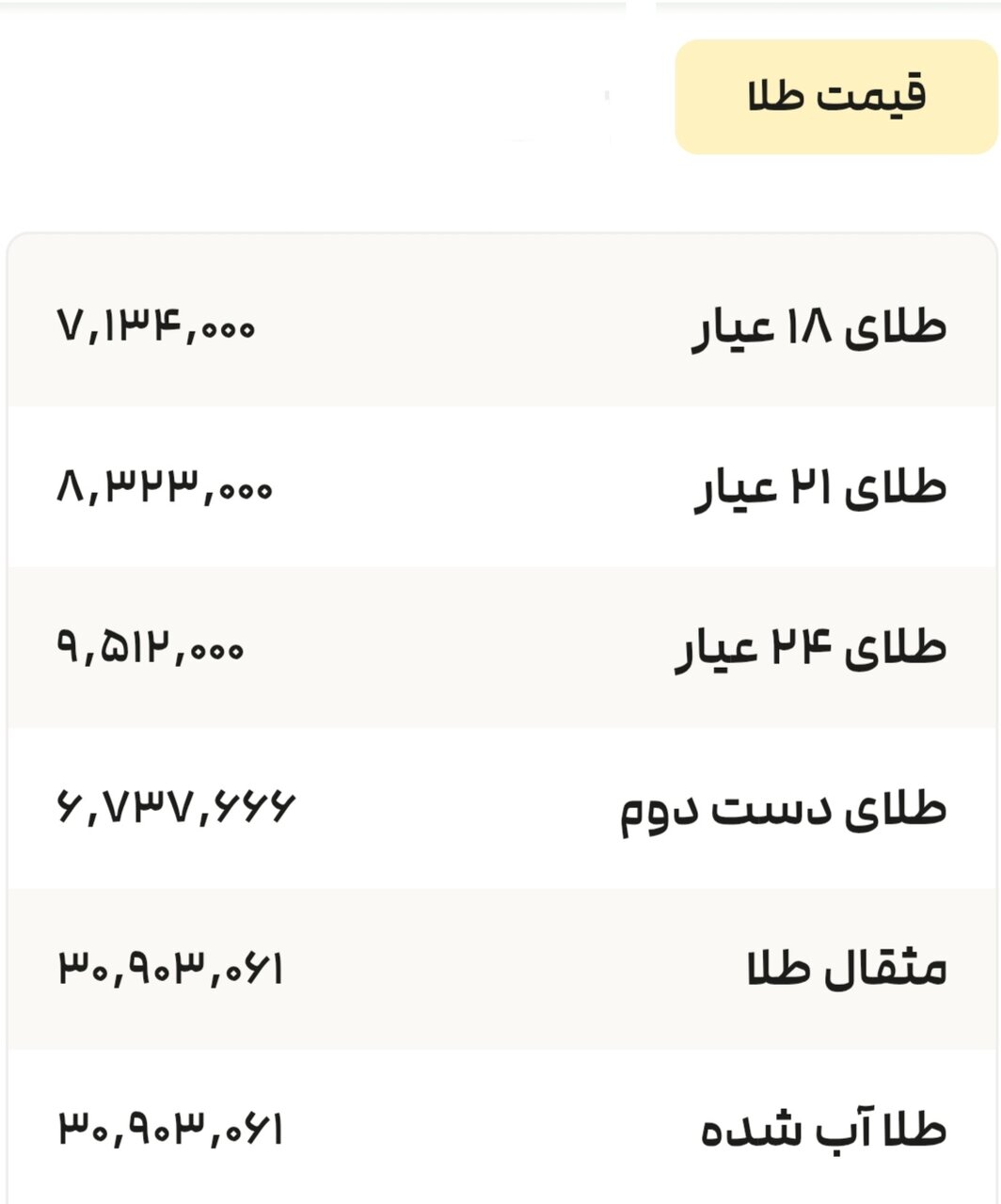Open the 21-karat gold row
This screenshot has width=1001, height=1204.
[500, 489]
